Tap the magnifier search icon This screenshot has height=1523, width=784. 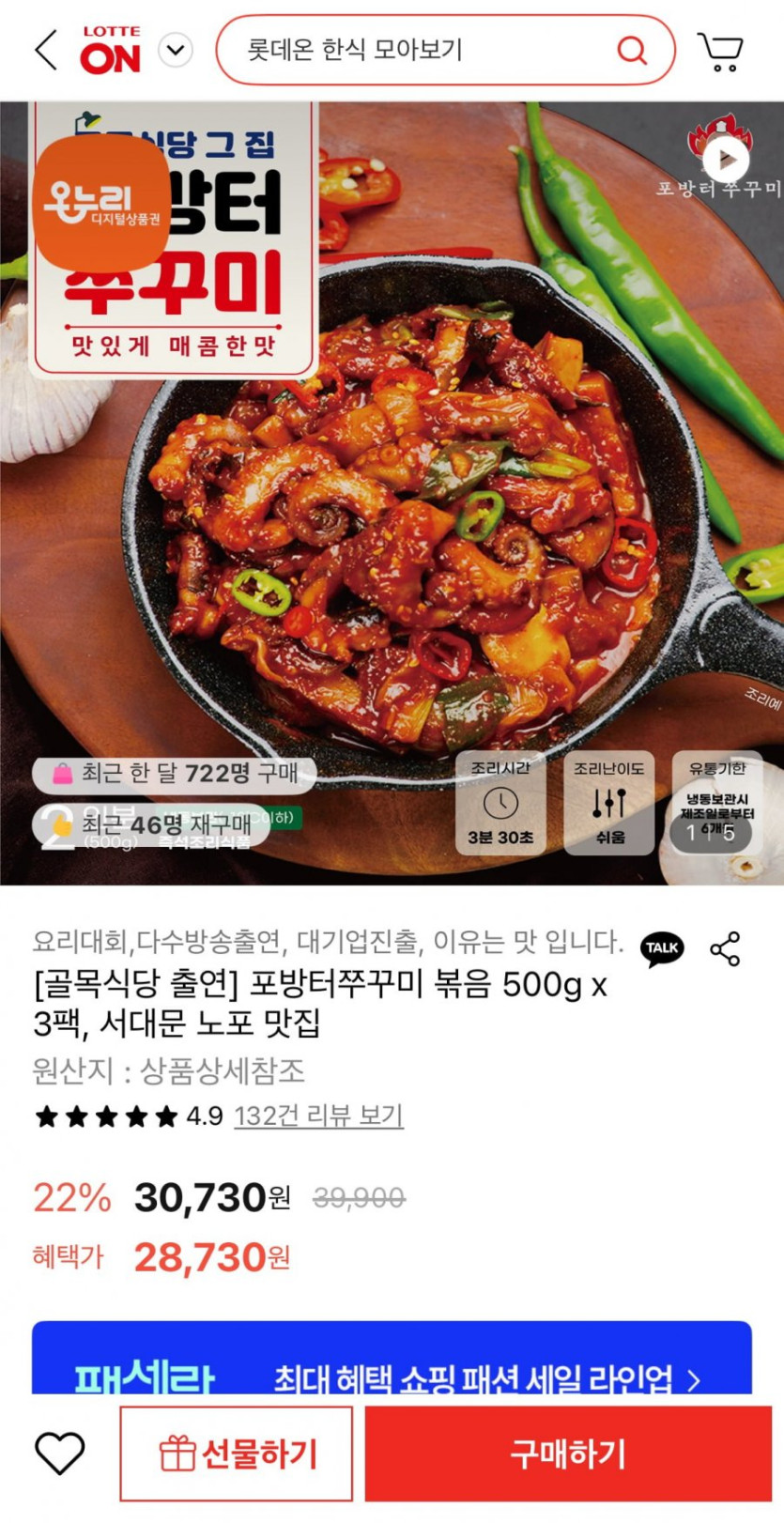coord(632,50)
